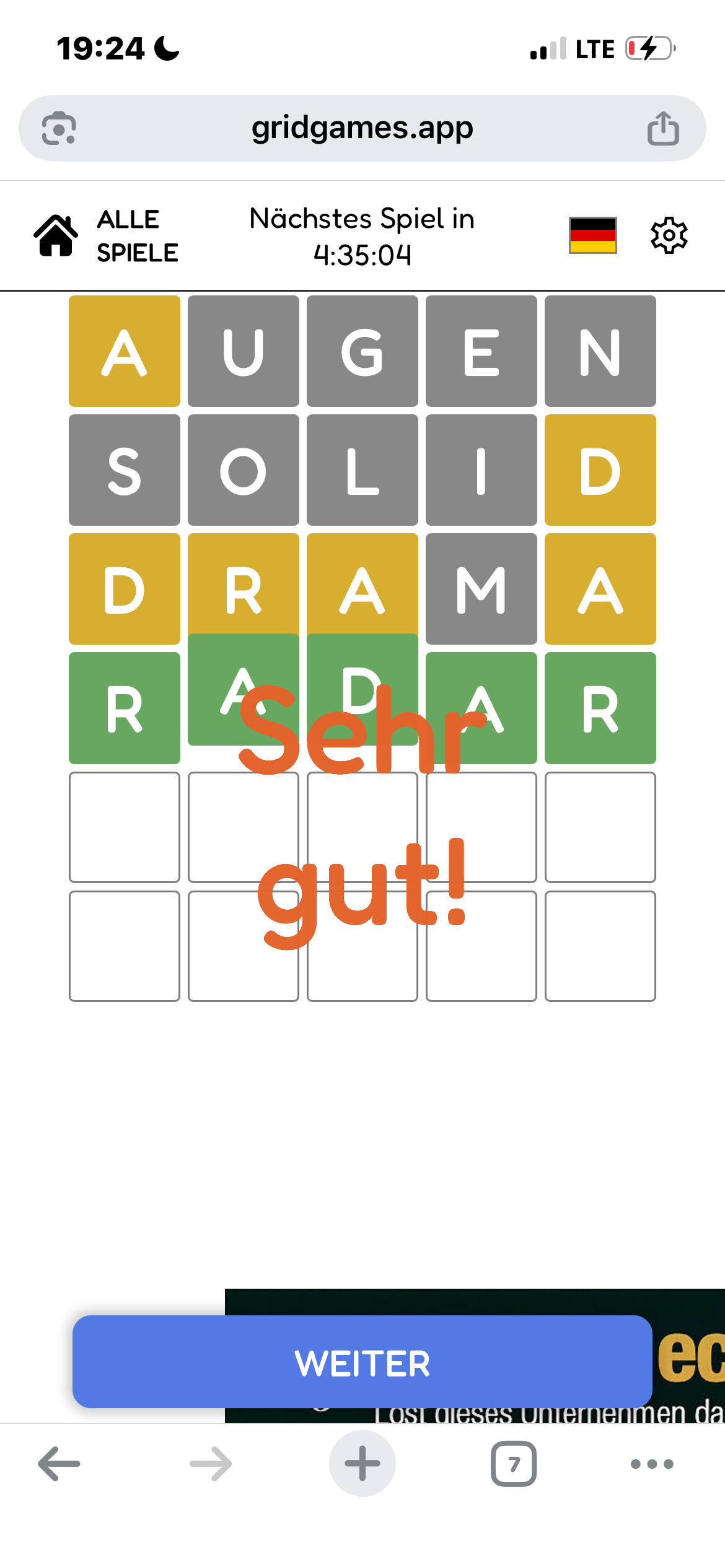The width and height of the screenshot is (725, 1568).
Task: Go to Alle Spiele home
Action: click(106, 235)
